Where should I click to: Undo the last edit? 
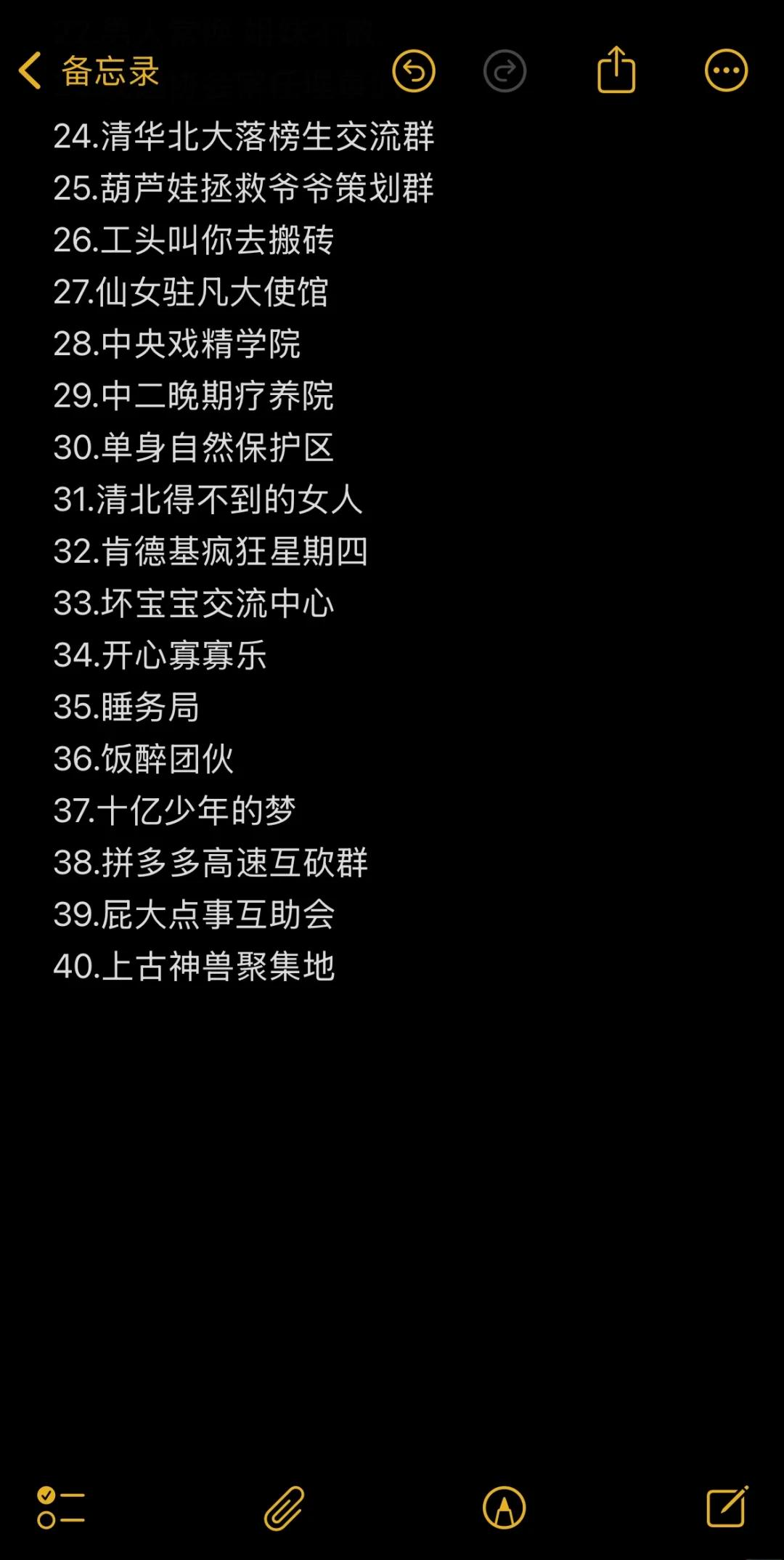[x=414, y=71]
